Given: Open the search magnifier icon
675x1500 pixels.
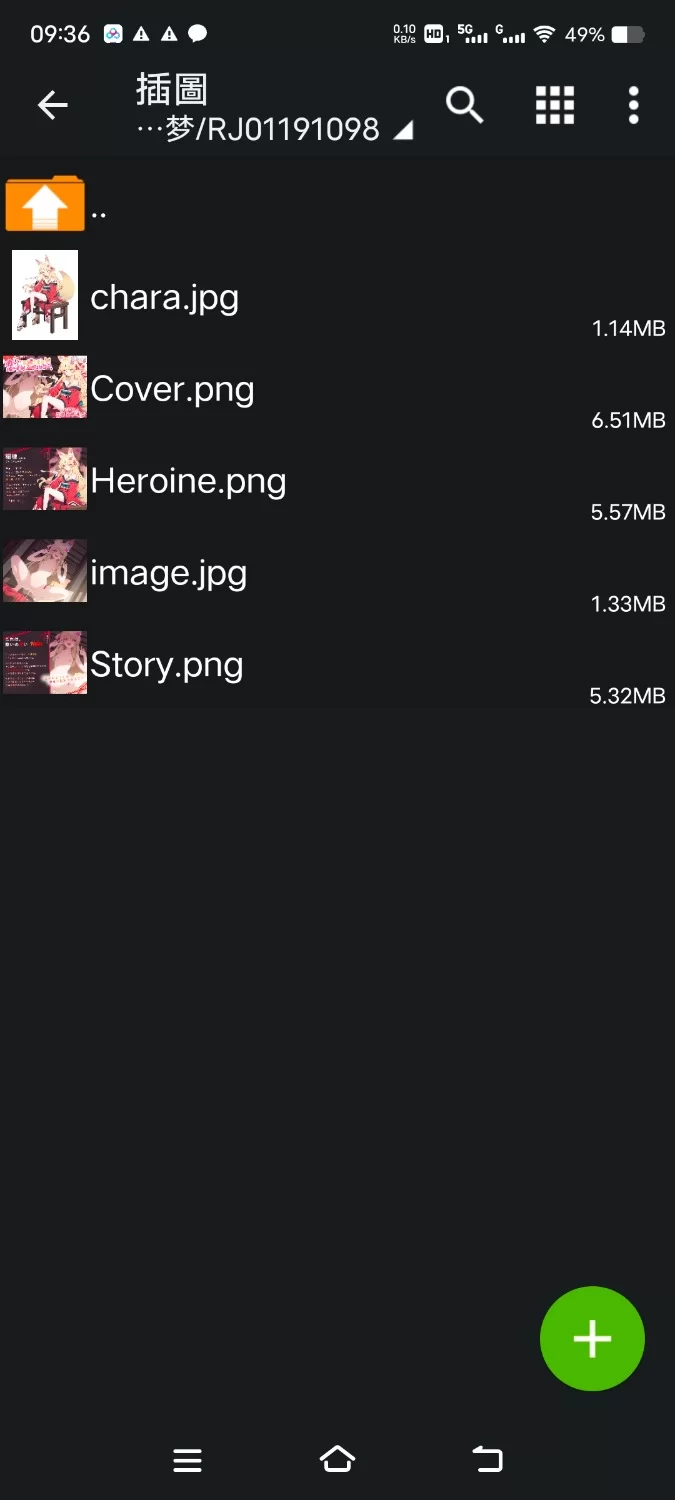Looking at the screenshot, I should (x=464, y=105).
